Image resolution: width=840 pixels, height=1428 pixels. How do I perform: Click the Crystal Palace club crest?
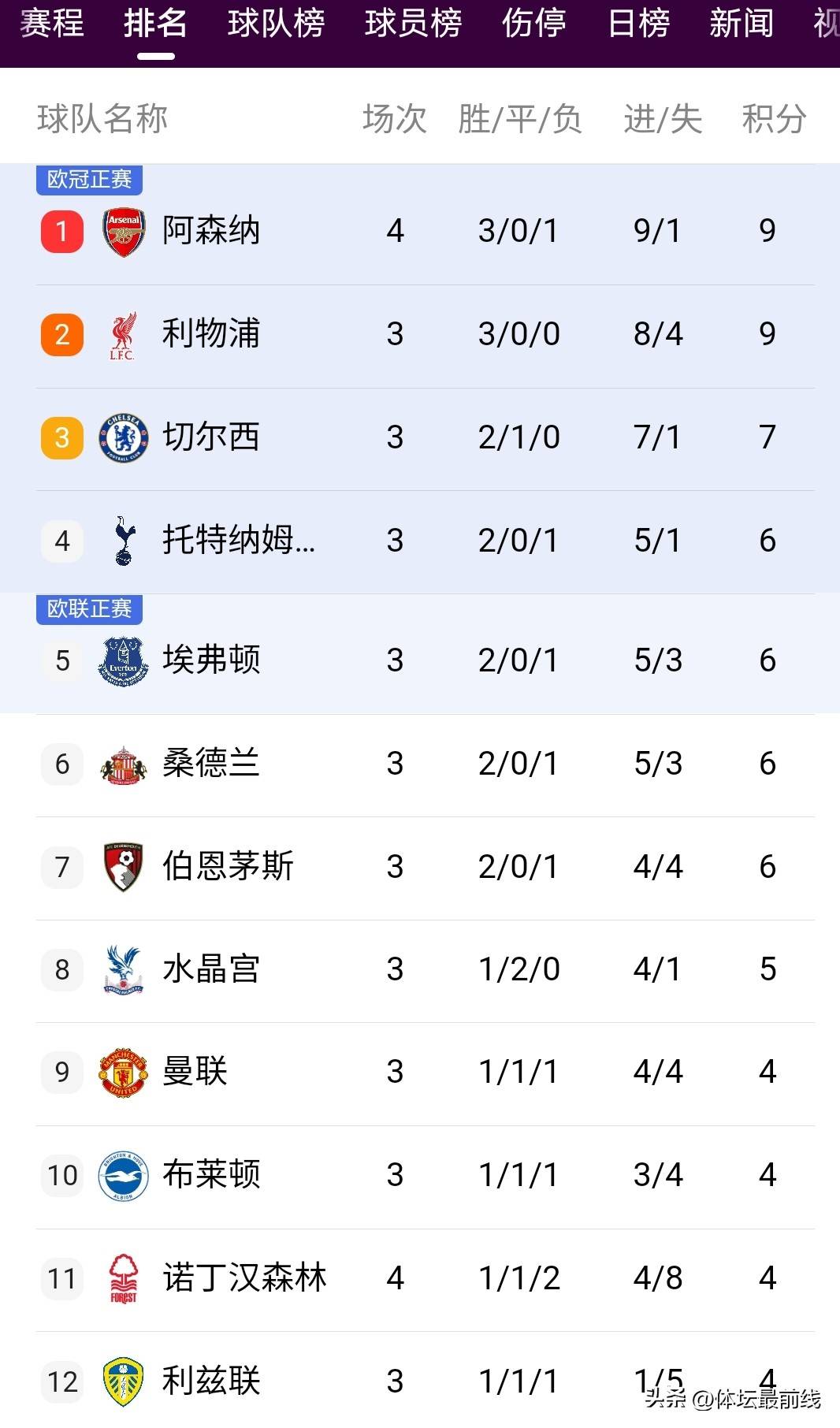[121, 970]
